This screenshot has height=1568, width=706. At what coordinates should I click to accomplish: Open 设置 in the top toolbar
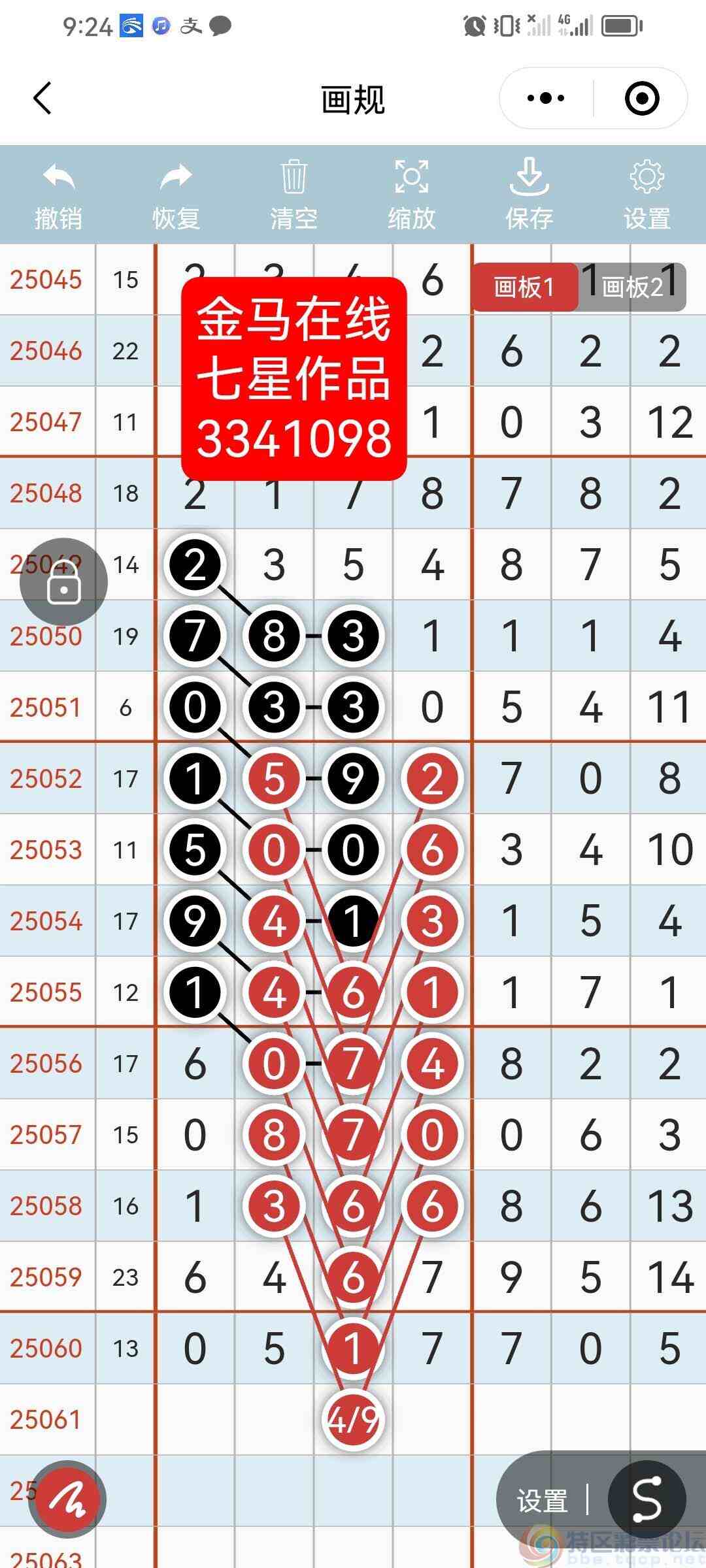(x=647, y=195)
